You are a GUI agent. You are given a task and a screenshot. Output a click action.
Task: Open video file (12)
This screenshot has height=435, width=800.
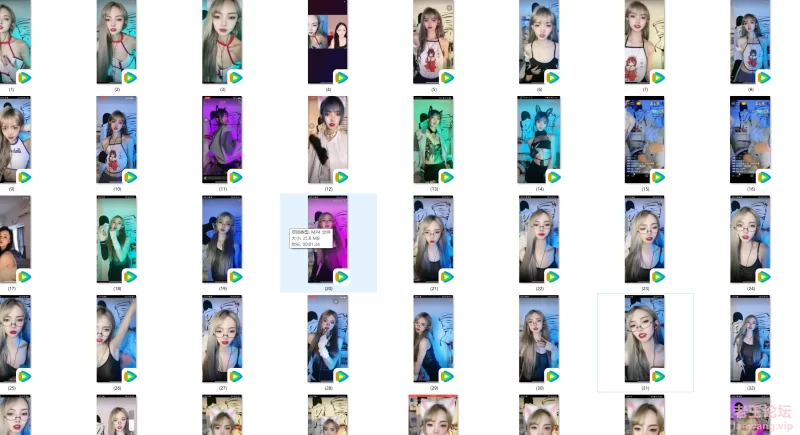[328, 140]
